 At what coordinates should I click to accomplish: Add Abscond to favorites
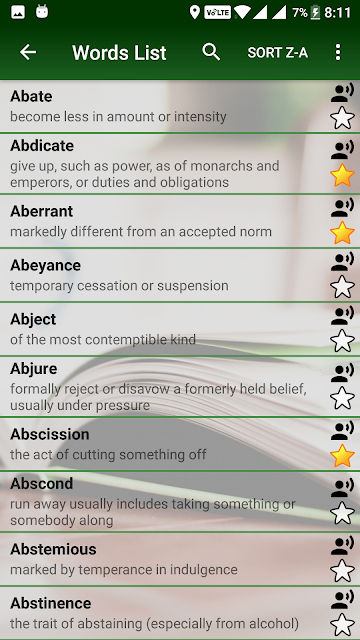342,513
